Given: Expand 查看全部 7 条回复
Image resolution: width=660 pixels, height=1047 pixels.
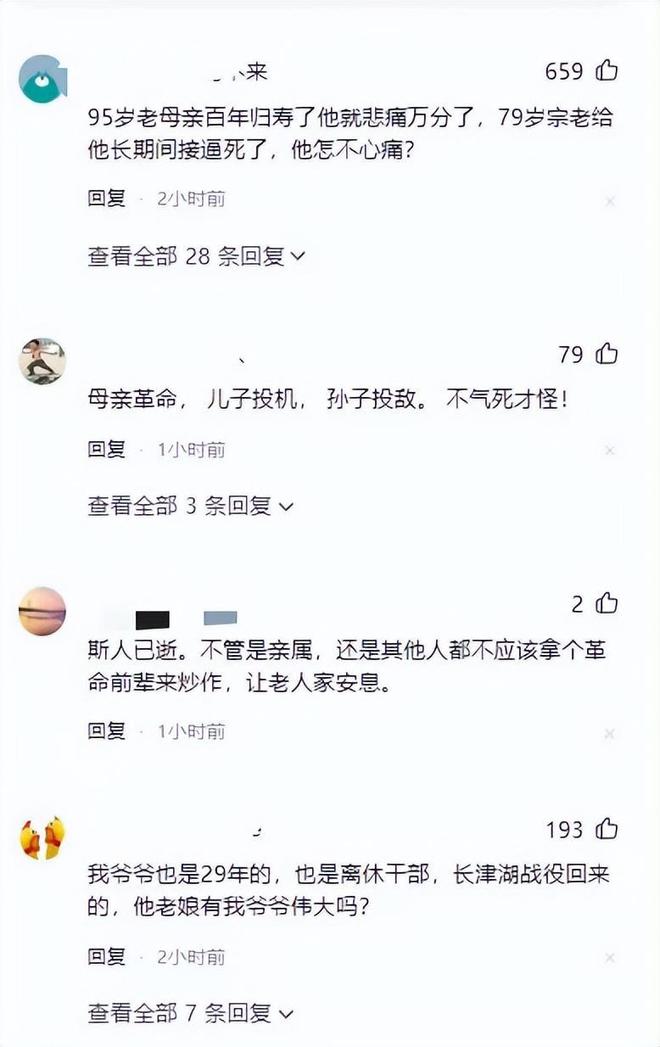Looking at the screenshot, I should click(190, 1013).
